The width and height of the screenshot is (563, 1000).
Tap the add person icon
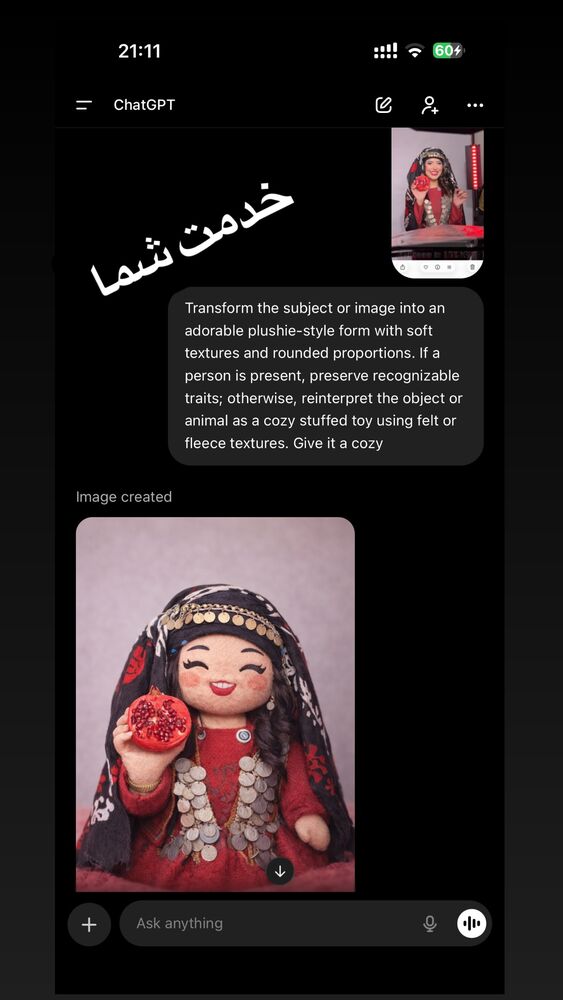[x=430, y=105]
